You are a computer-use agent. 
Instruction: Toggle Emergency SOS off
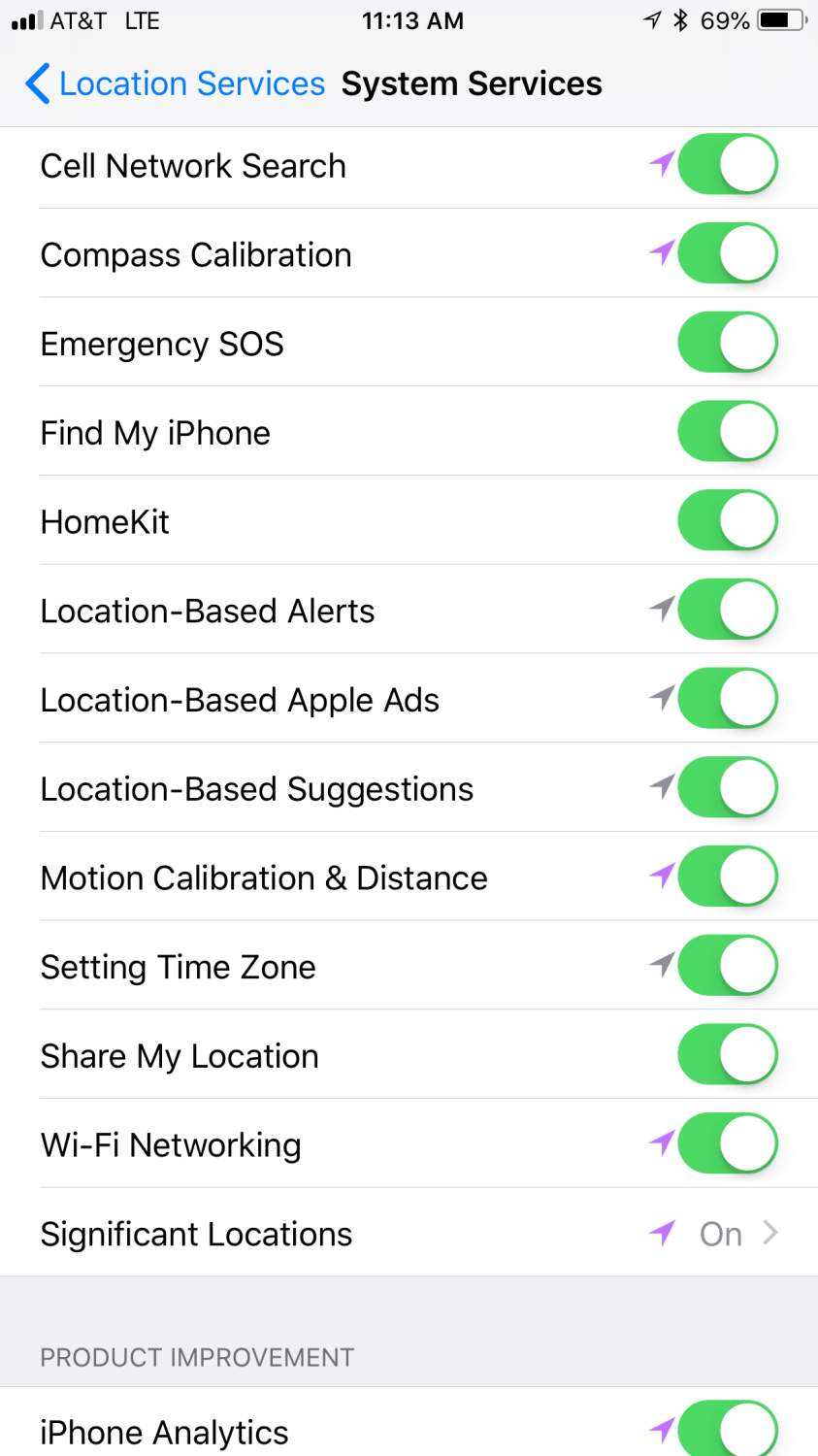pos(728,343)
